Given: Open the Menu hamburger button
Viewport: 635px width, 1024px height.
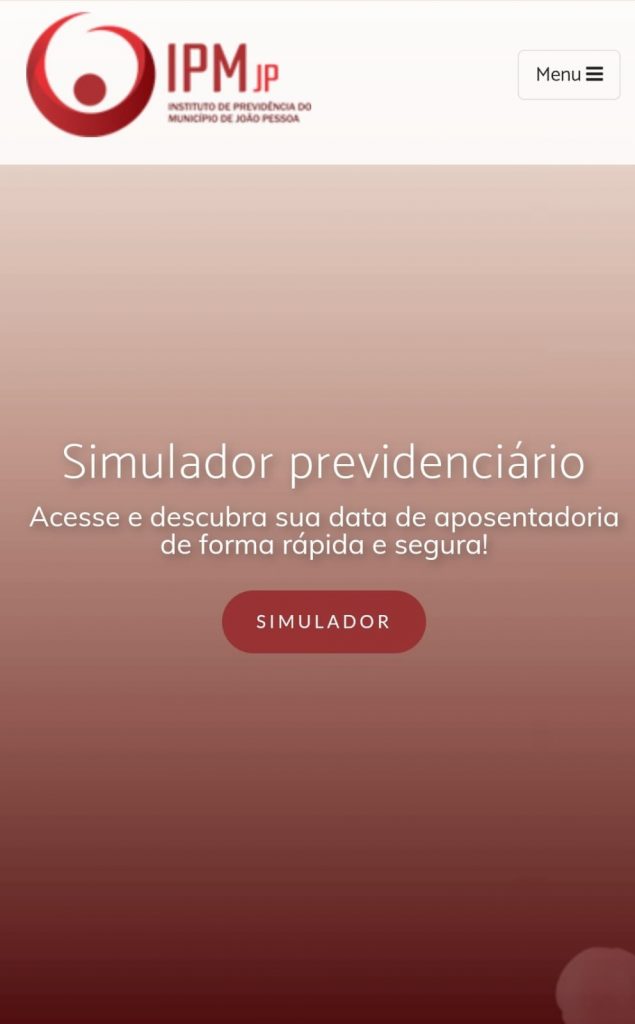Looking at the screenshot, I should (x=568, y=75).
